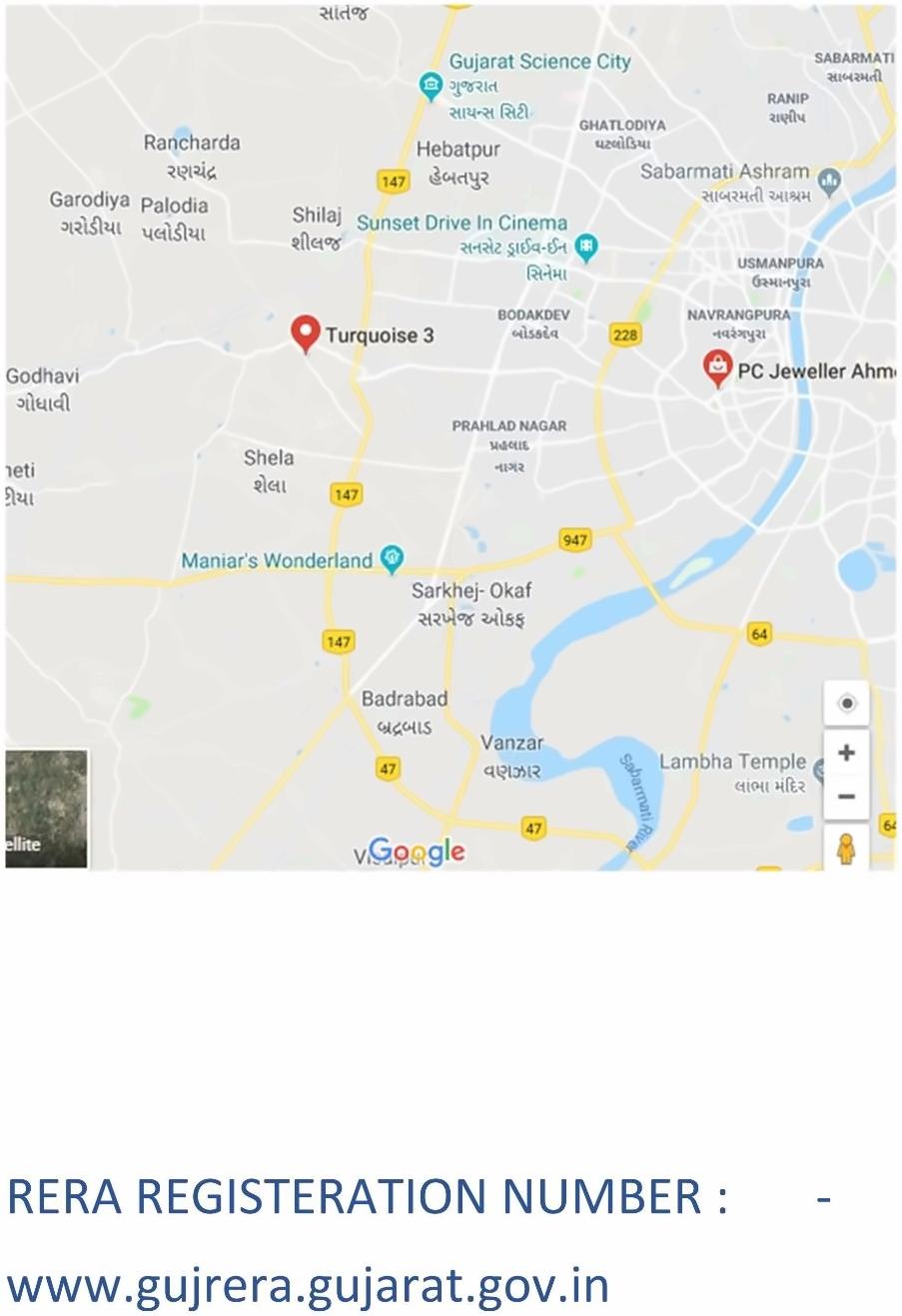Click the Turquoise 3 map marker
This screenshot has height=1316, width=902.
coord(306,331)
